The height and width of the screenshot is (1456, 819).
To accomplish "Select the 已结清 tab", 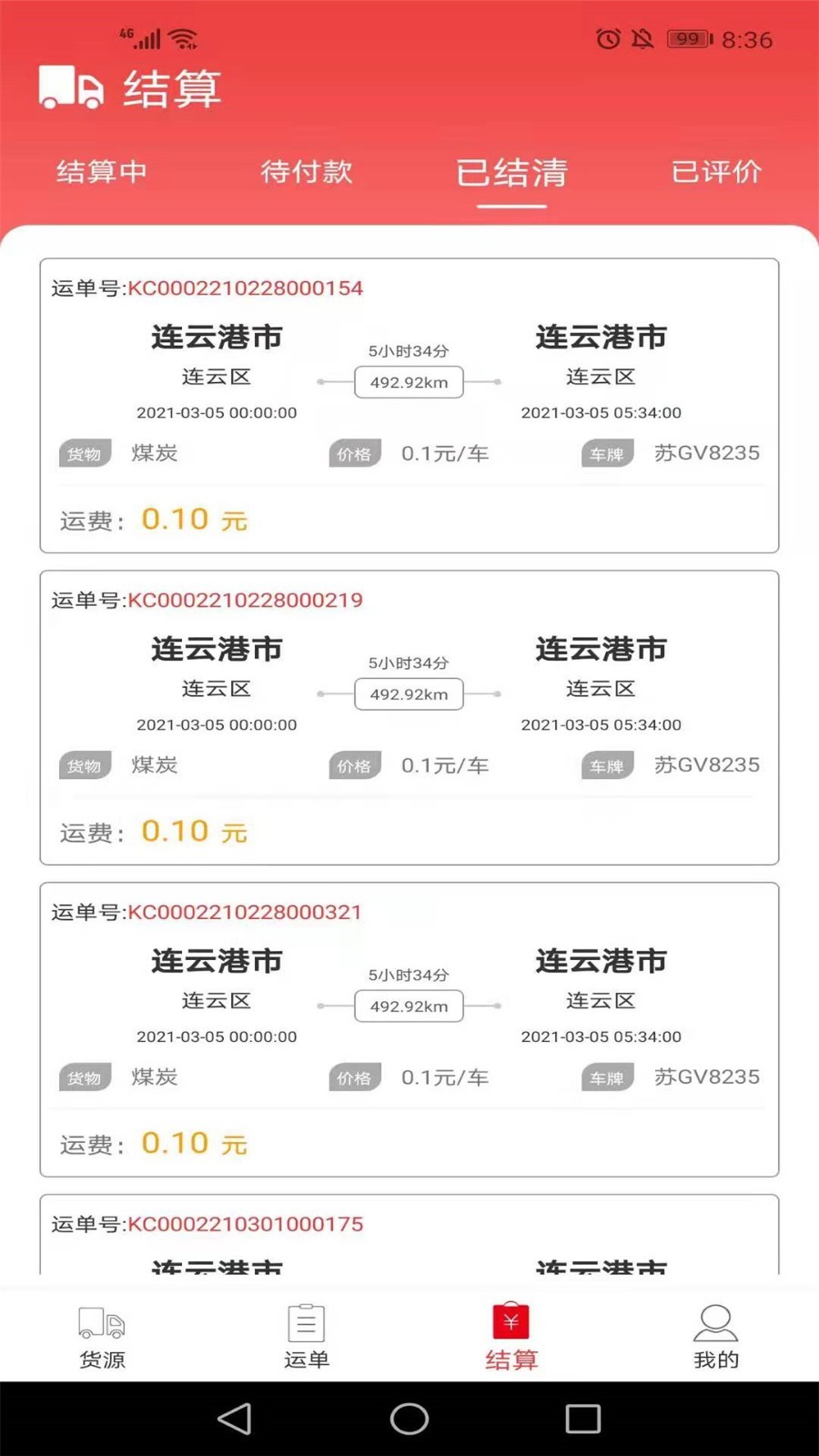I will [x=511, y=172].
